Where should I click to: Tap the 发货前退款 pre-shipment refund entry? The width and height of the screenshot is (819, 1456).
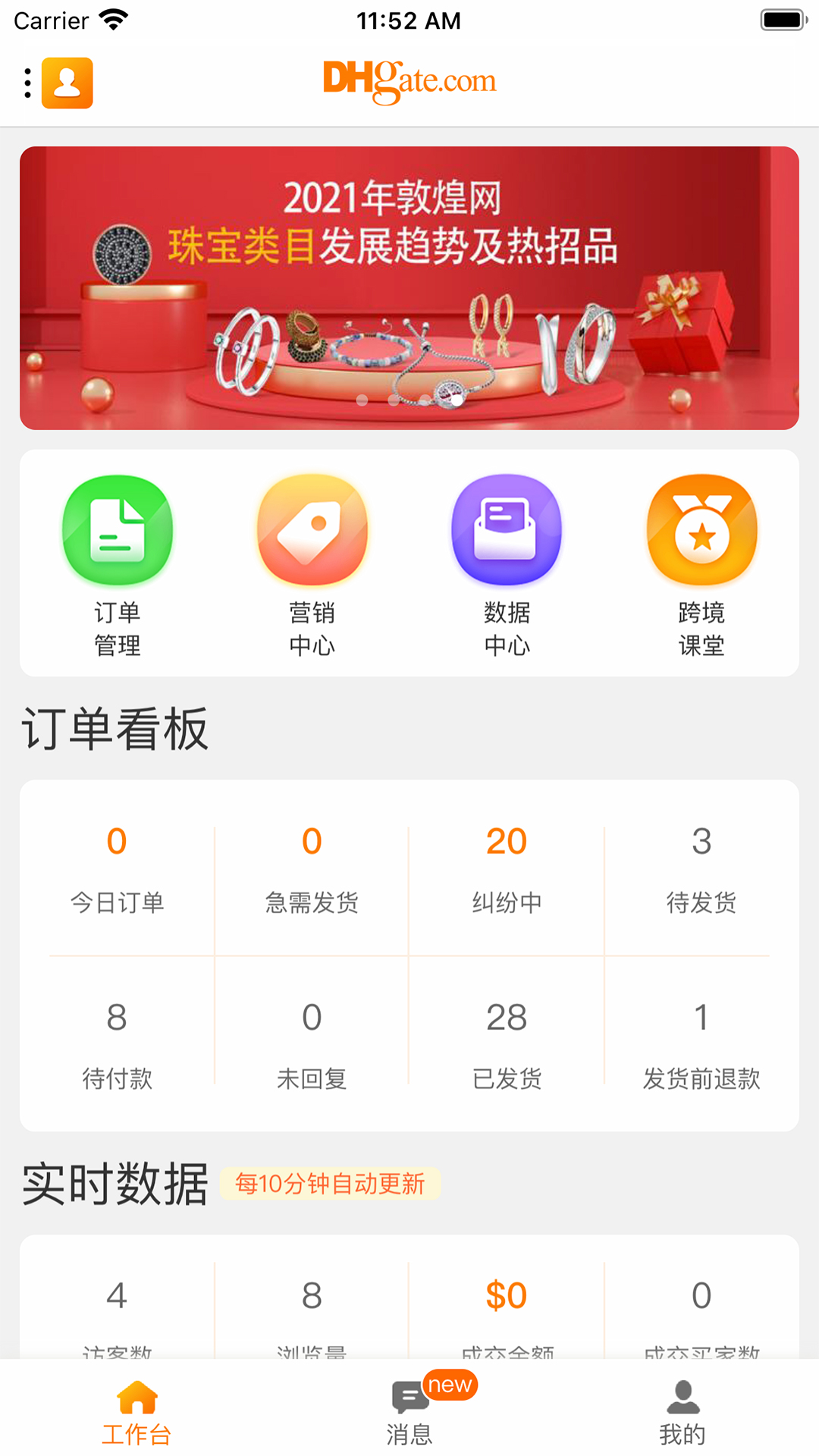point(701,1043)
